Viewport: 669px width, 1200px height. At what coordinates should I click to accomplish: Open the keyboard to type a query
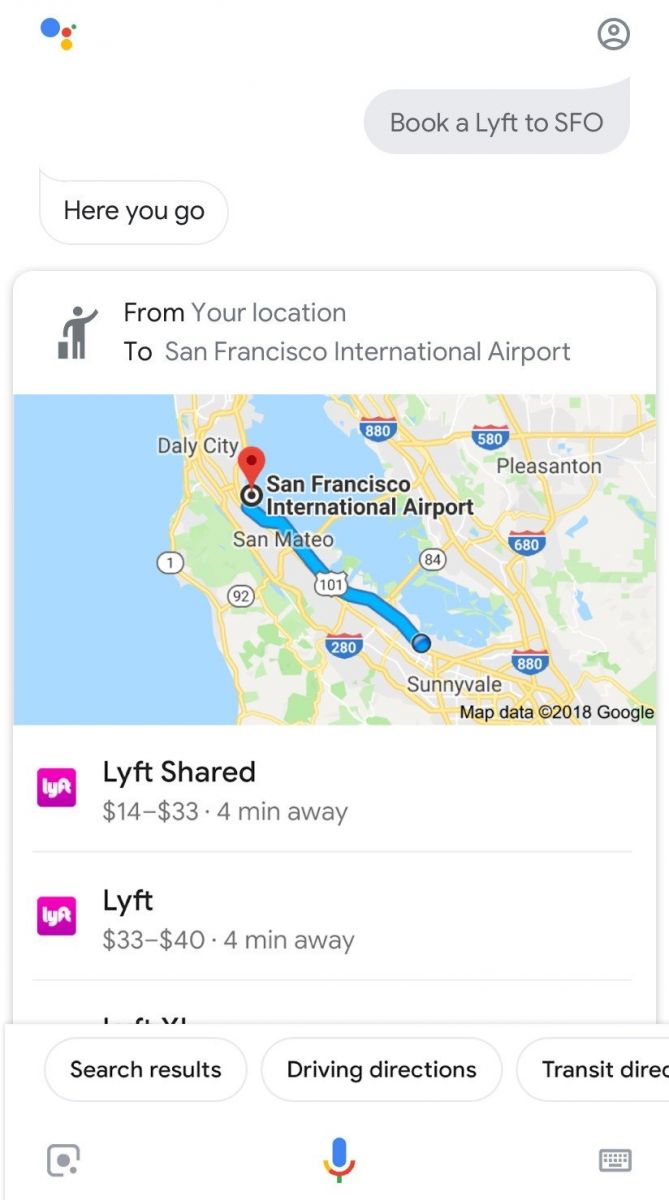pos(615,1160)
